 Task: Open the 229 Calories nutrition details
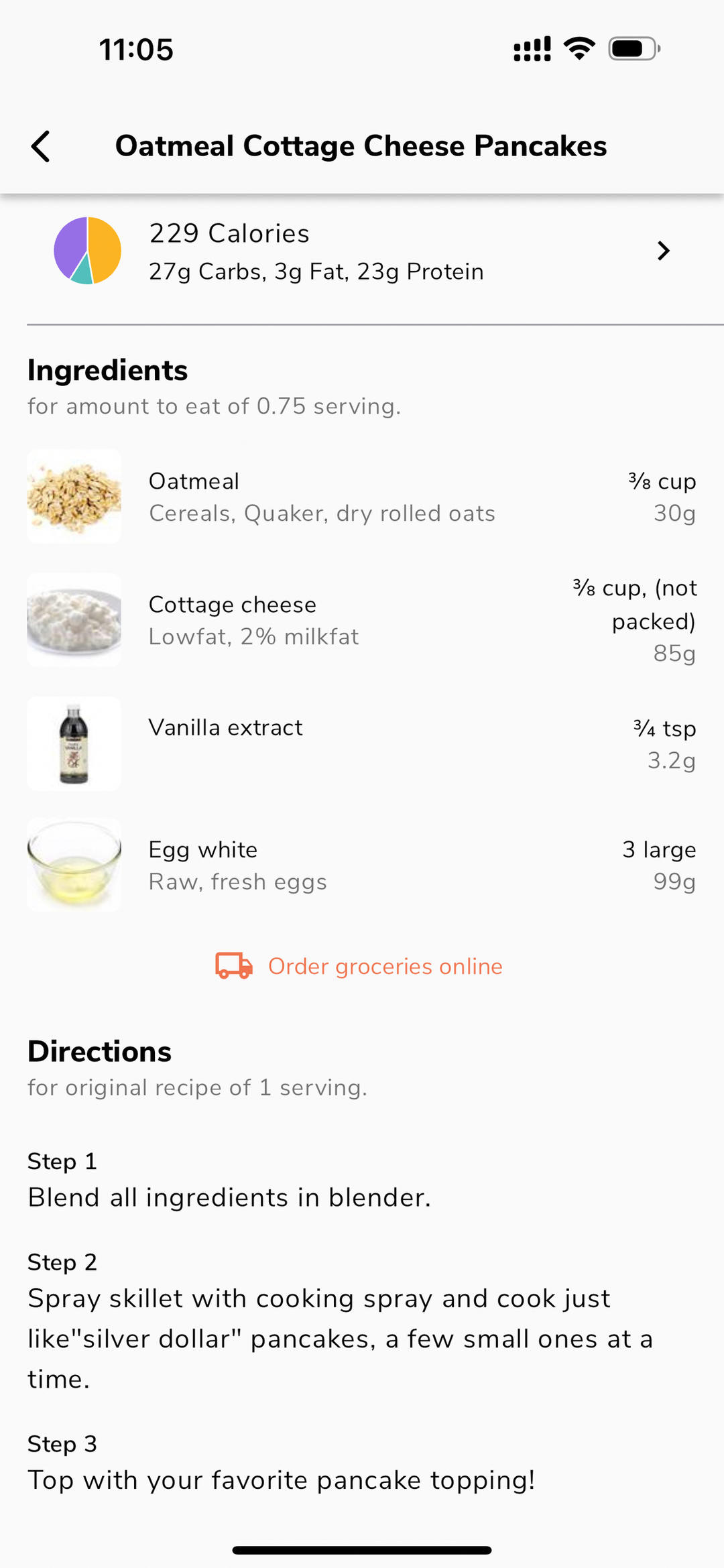(362, 251)
